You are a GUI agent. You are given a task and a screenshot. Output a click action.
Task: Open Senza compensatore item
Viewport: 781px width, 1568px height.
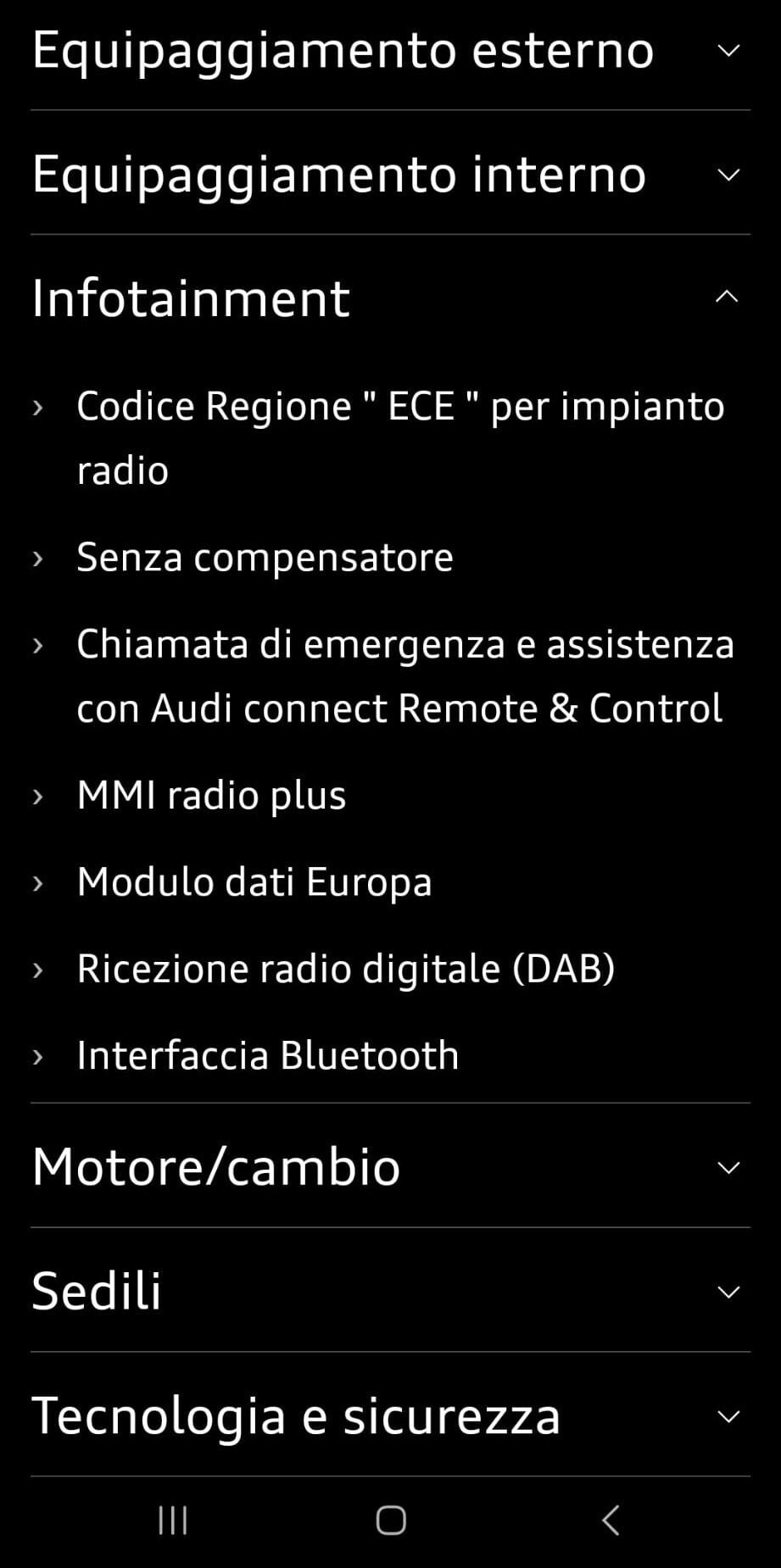click(265, 557)
